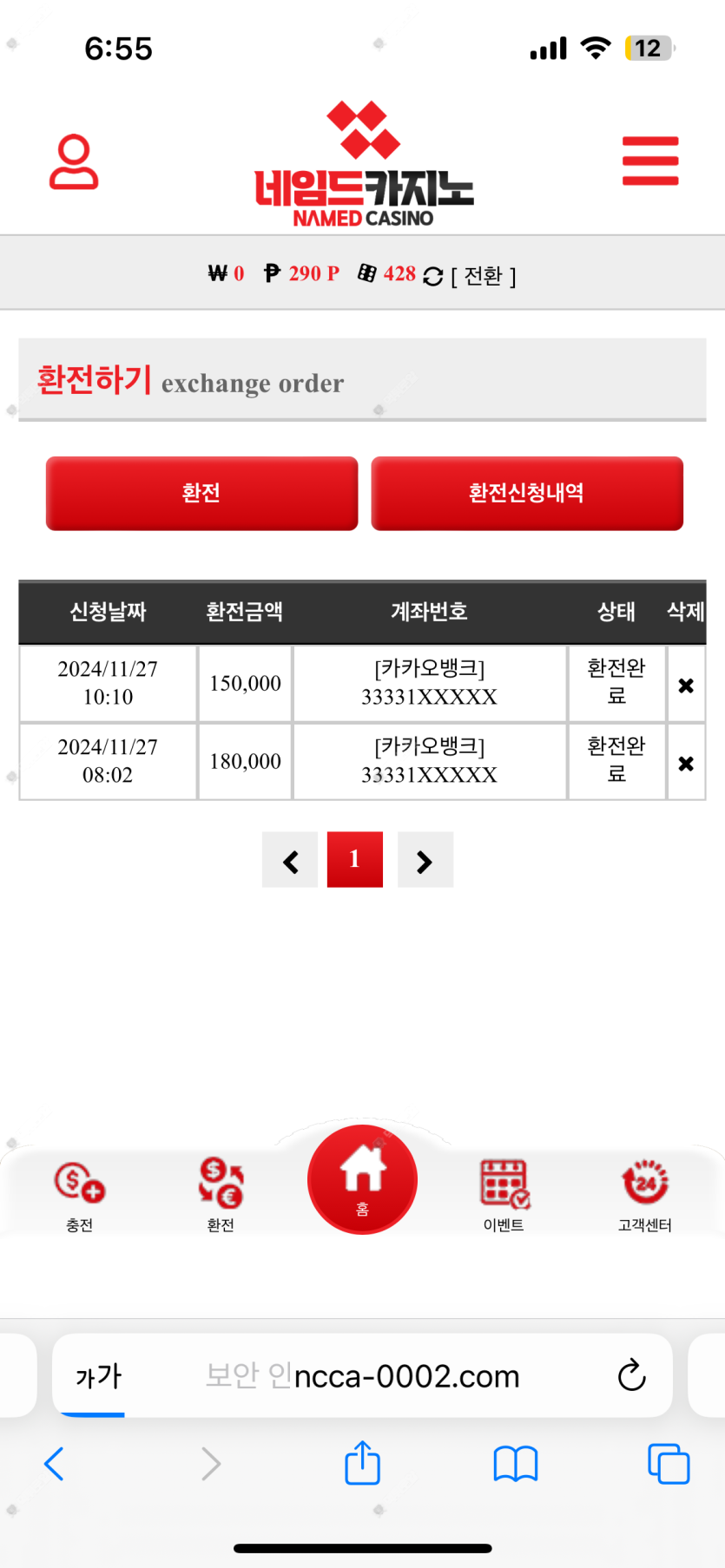
Task: Select page 1
Action: pyautogui.click(x=354, y=860)
